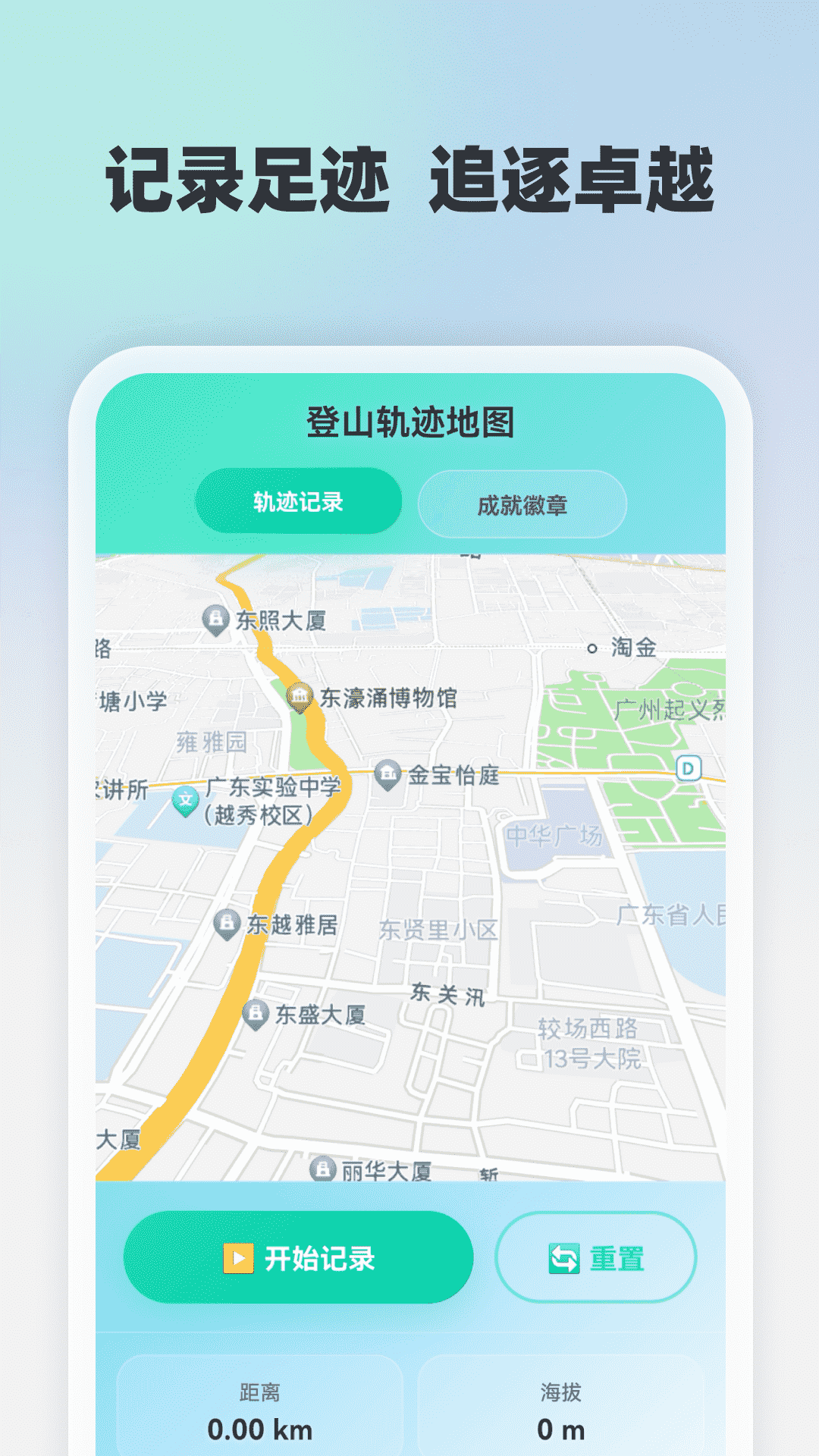Click the yellow play icon inside 开始记录
This screenshot has width=819, height=1456.
point(239,1257)
